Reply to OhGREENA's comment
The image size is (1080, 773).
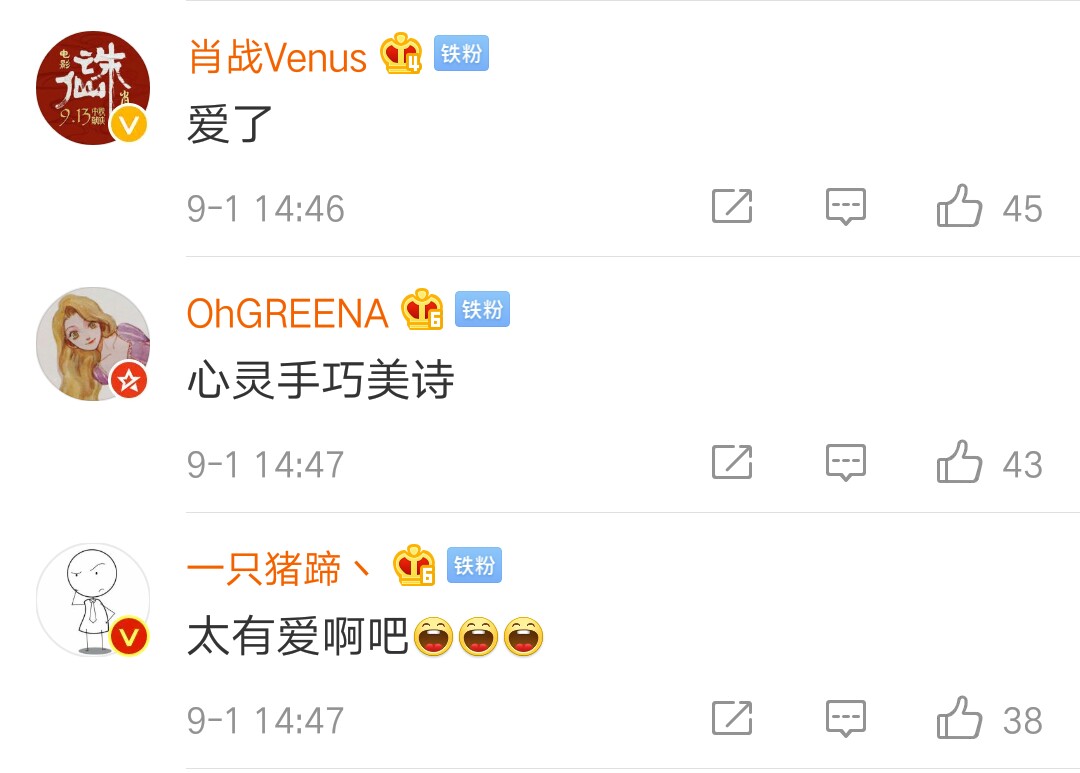click(845, 462)
